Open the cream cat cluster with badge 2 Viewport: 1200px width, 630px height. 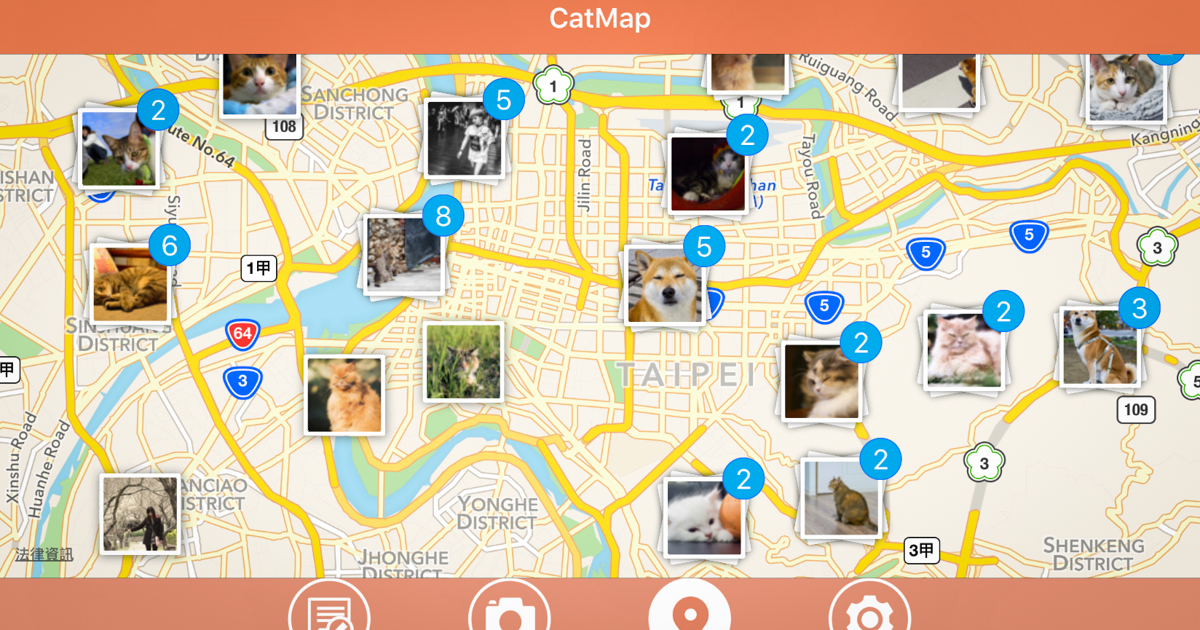click(x=964, y=349)
